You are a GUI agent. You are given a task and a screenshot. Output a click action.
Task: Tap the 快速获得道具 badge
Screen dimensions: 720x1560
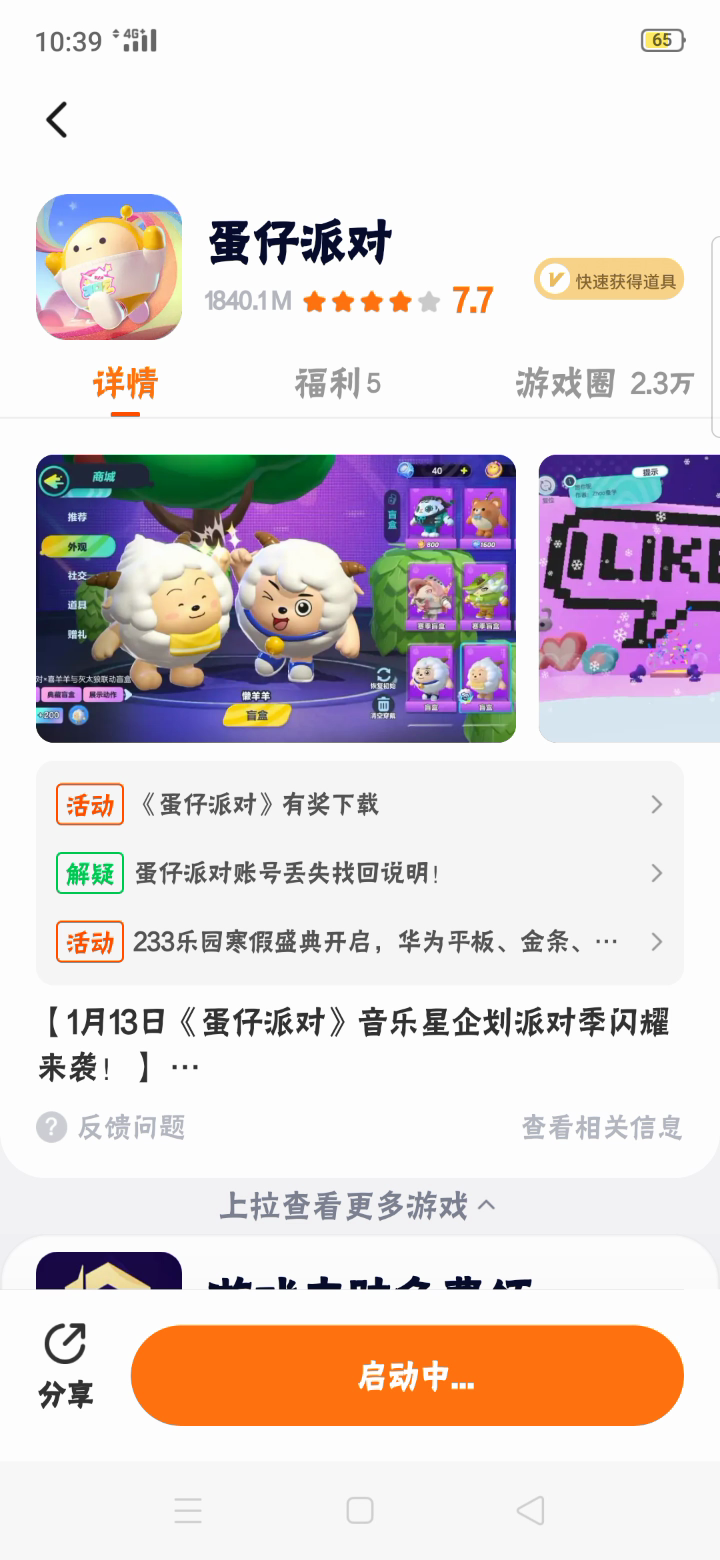(609, 281)
